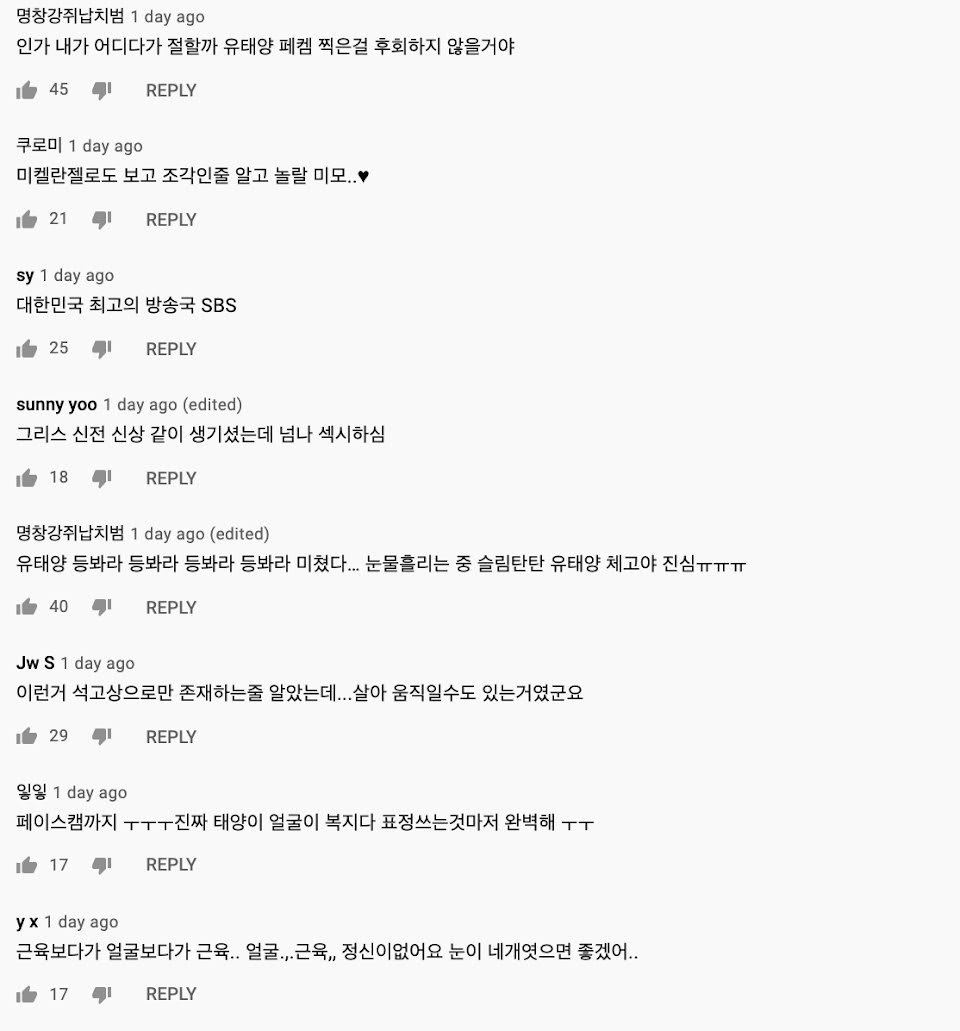960x1031 pixels.
Task: Reply to the comment with 40 likes
Action: [x=171, y=608]
